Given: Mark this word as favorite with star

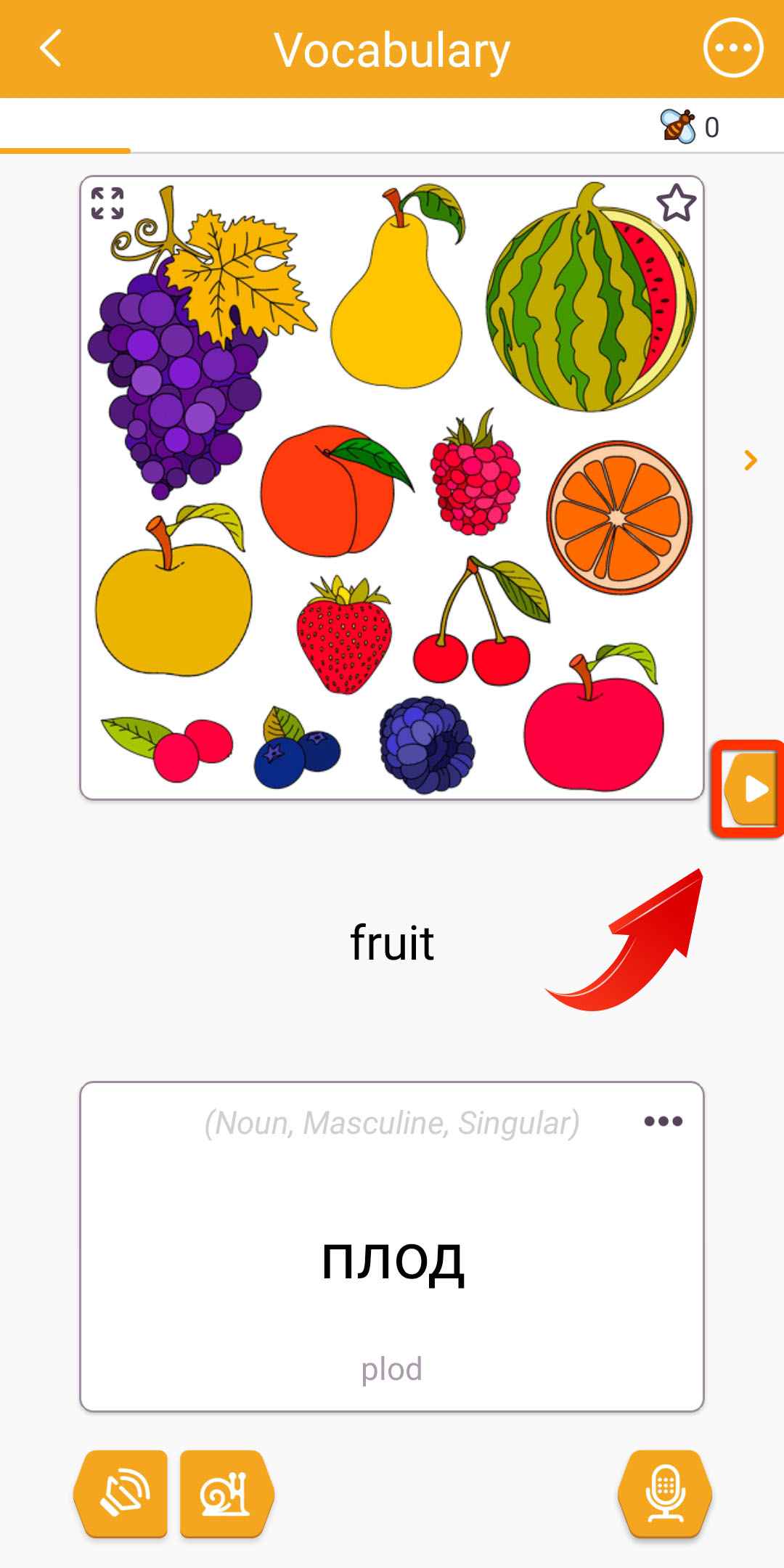Looking at the screenshot, I should pos(676,203).
